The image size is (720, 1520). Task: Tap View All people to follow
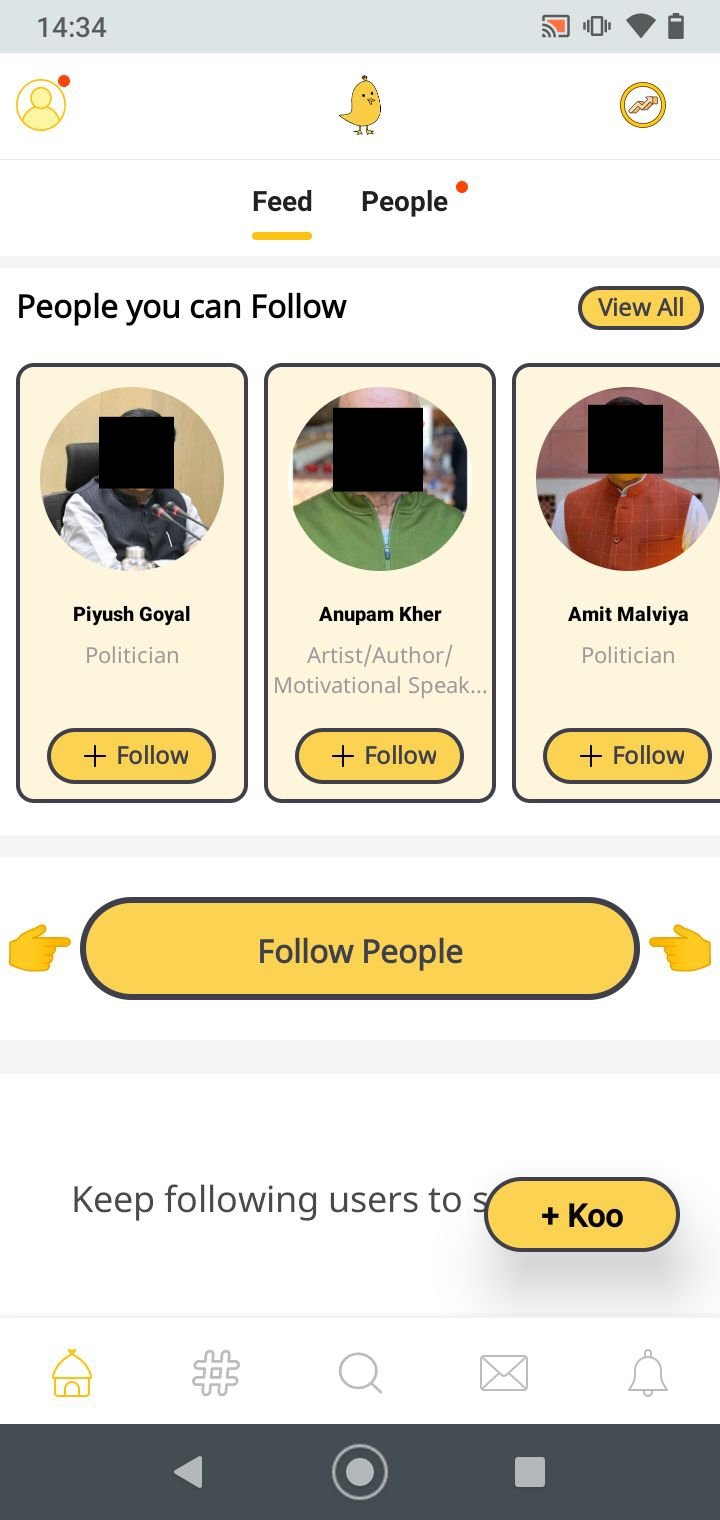click(x=641, y=308)
